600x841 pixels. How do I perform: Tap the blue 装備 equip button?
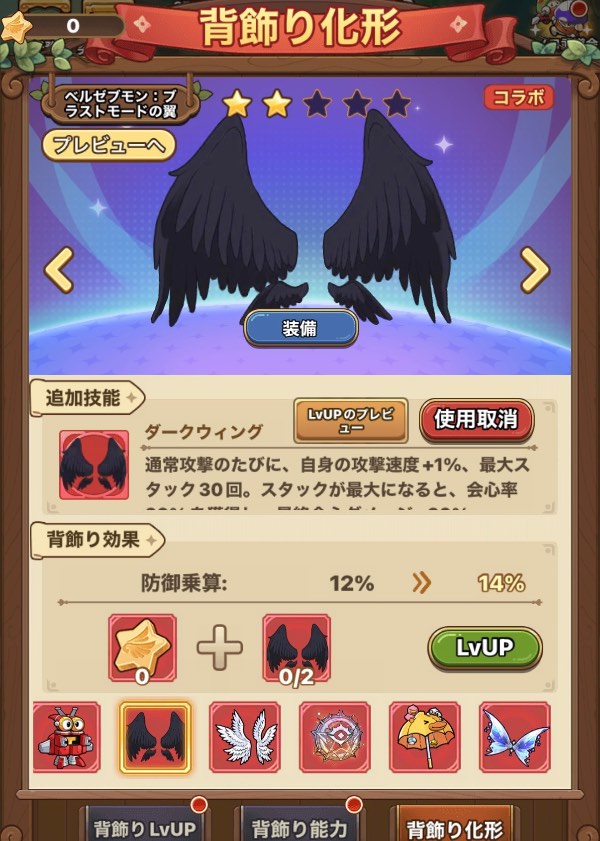pyautogui.click(x=301, y=328)
